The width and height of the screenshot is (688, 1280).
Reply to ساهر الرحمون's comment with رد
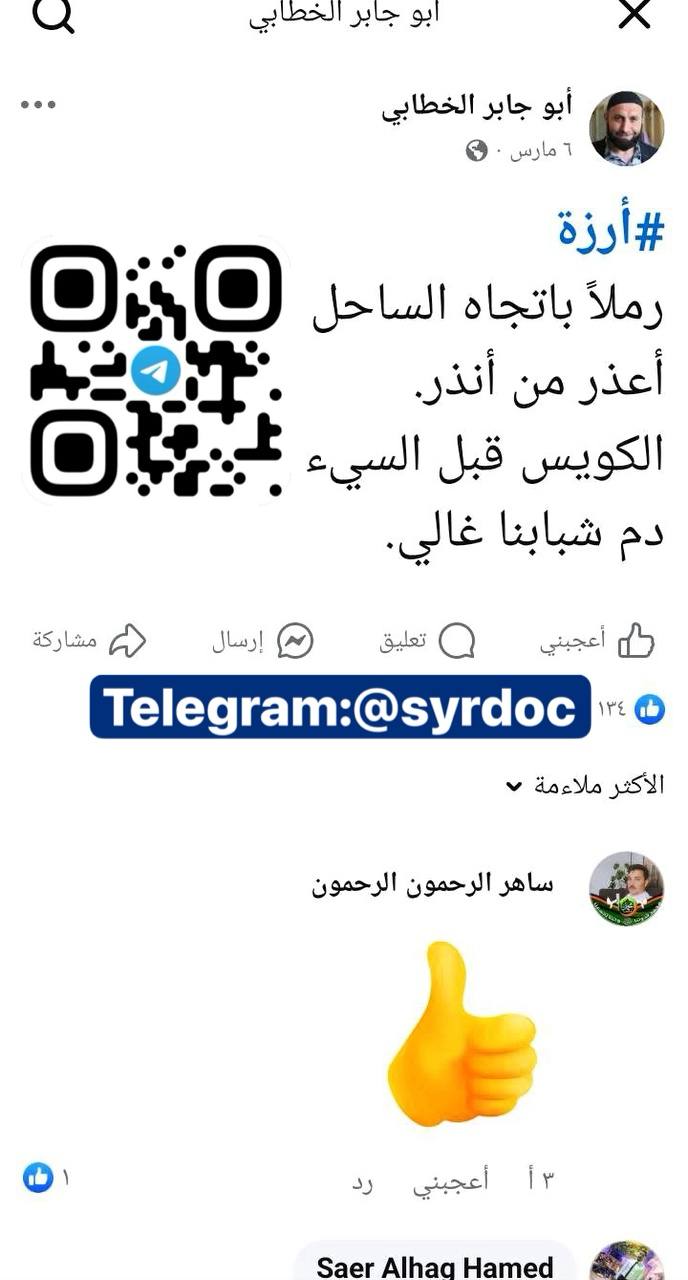click(362, 1181)
